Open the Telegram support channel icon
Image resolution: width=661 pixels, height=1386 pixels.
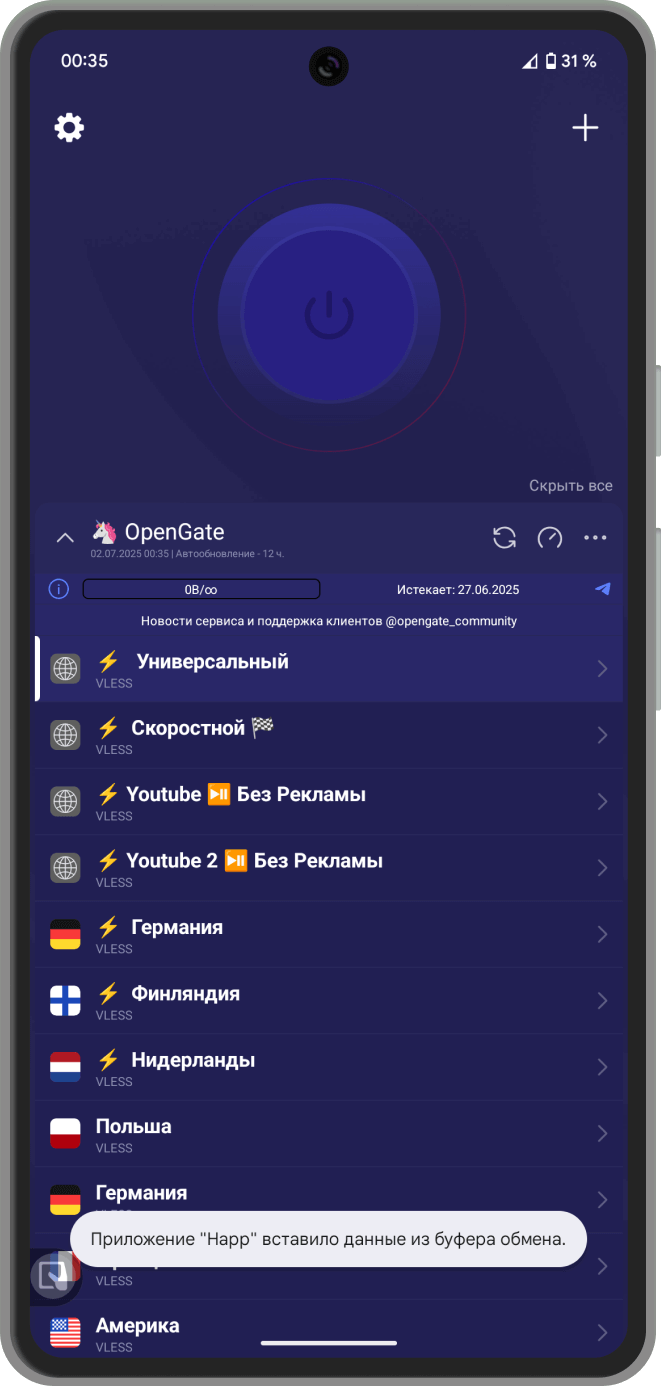point(602,589)
